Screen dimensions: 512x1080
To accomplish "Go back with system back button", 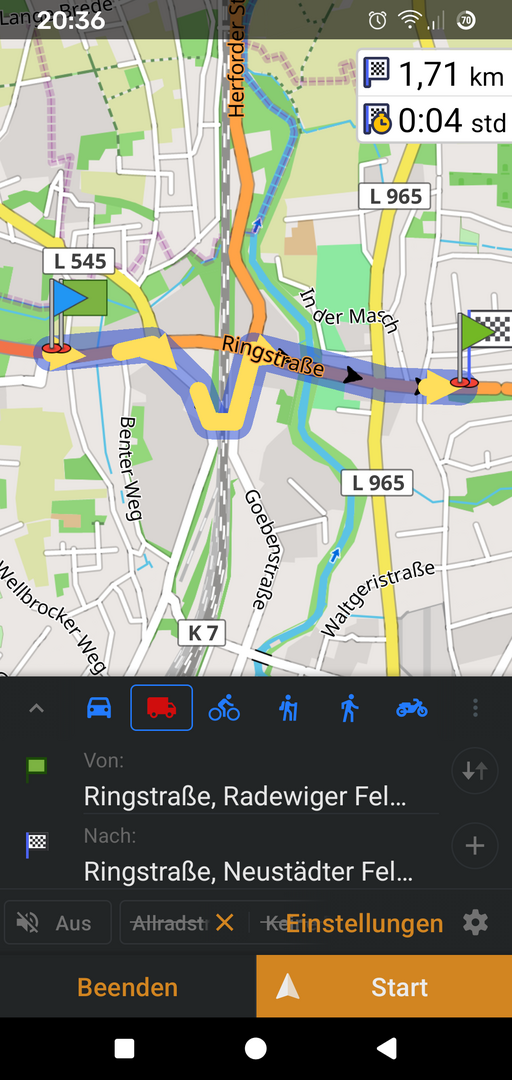I will pyautogui.click(x=387, y=1048).
